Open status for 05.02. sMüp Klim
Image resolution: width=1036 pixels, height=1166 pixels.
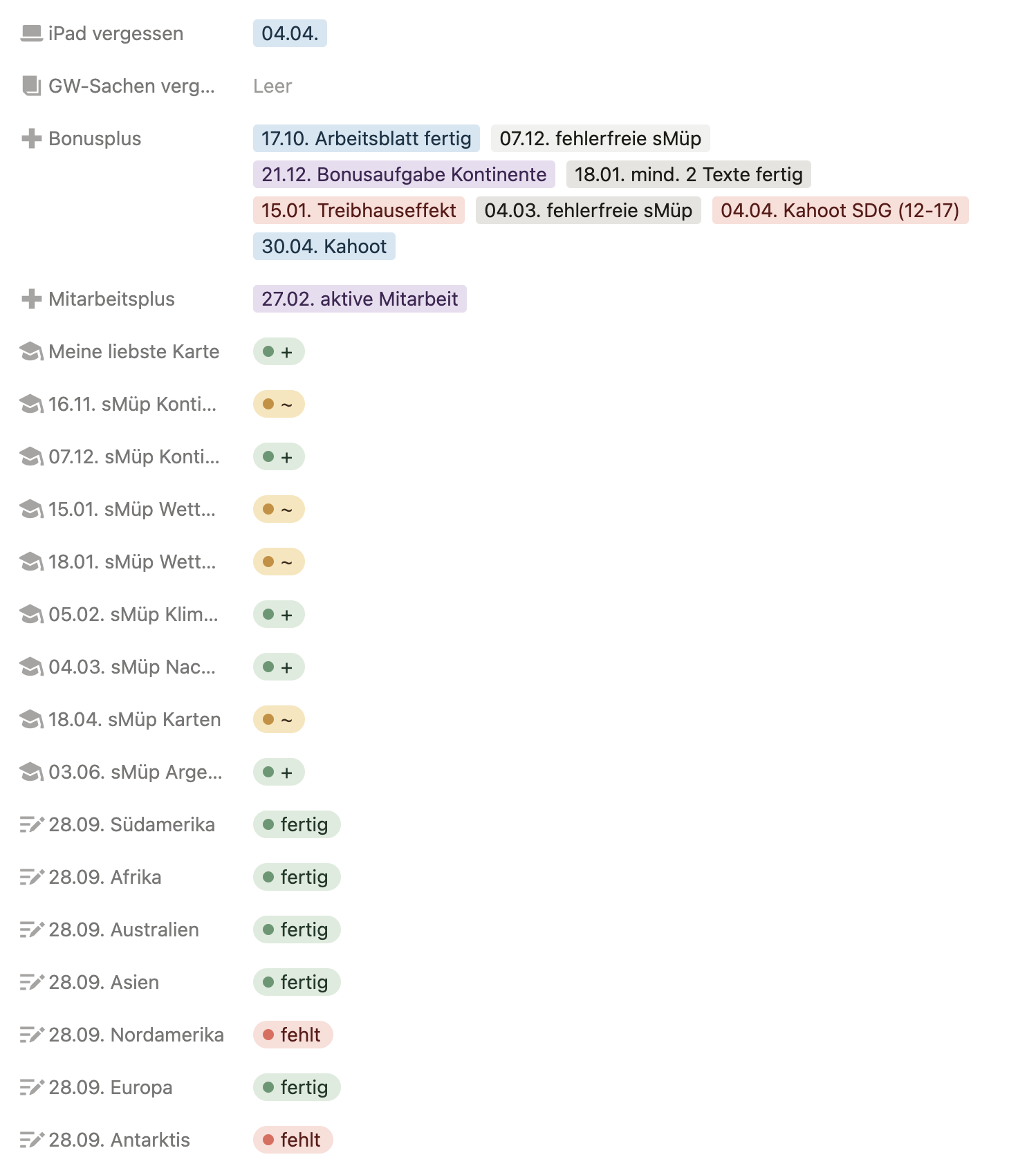[279, 614]
